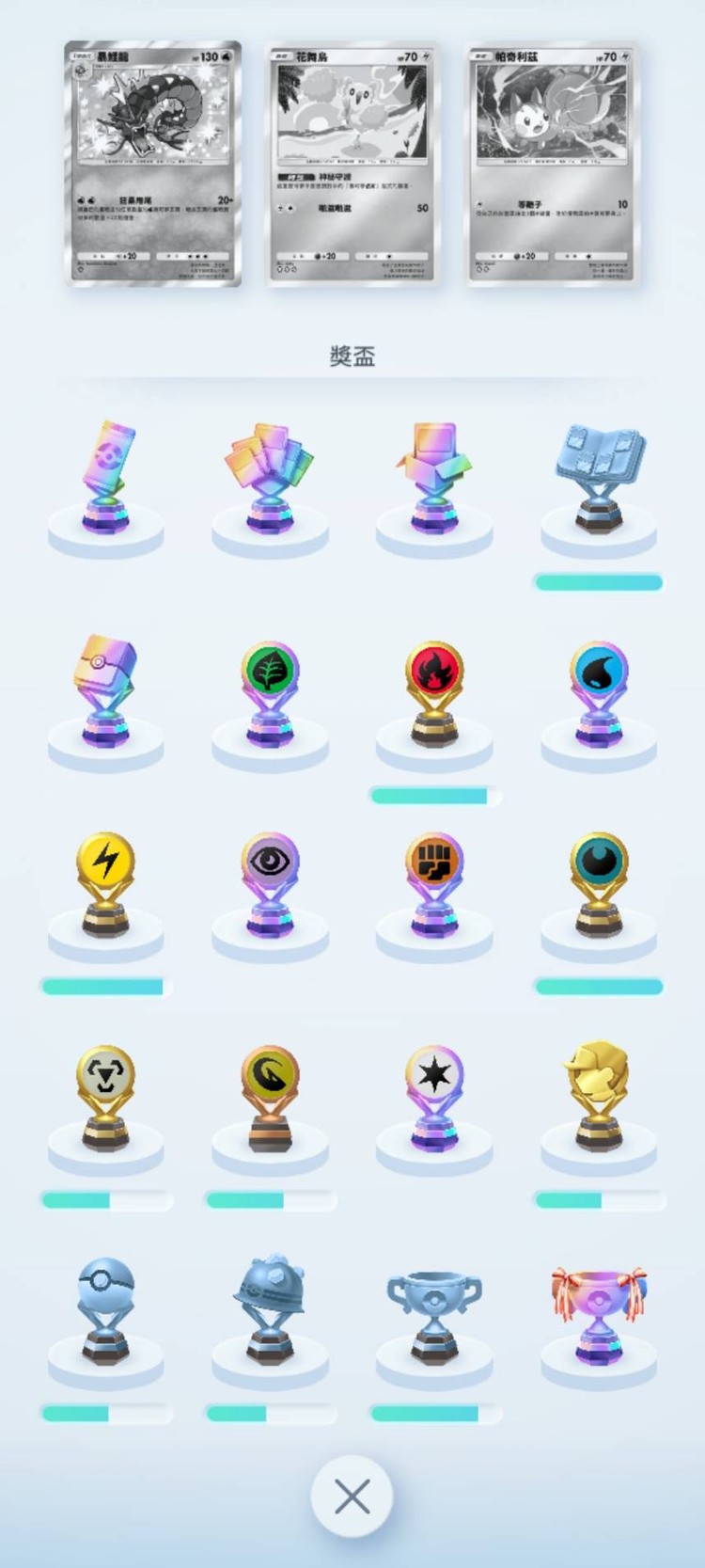Open the 暴鯉龍 card
Screen dimensions: 705x1568
153,164
